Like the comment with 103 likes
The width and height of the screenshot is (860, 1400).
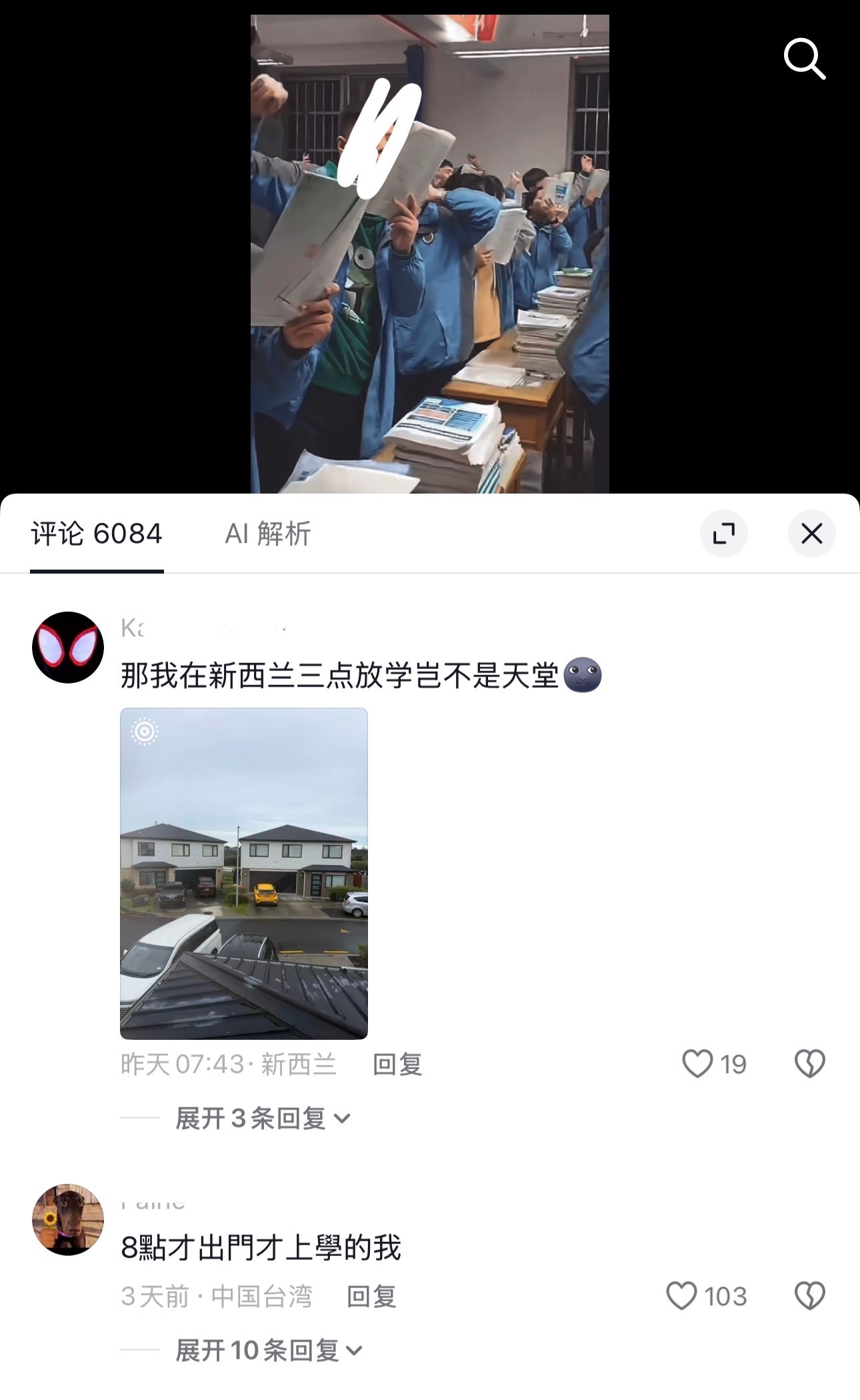(681, 1295)
